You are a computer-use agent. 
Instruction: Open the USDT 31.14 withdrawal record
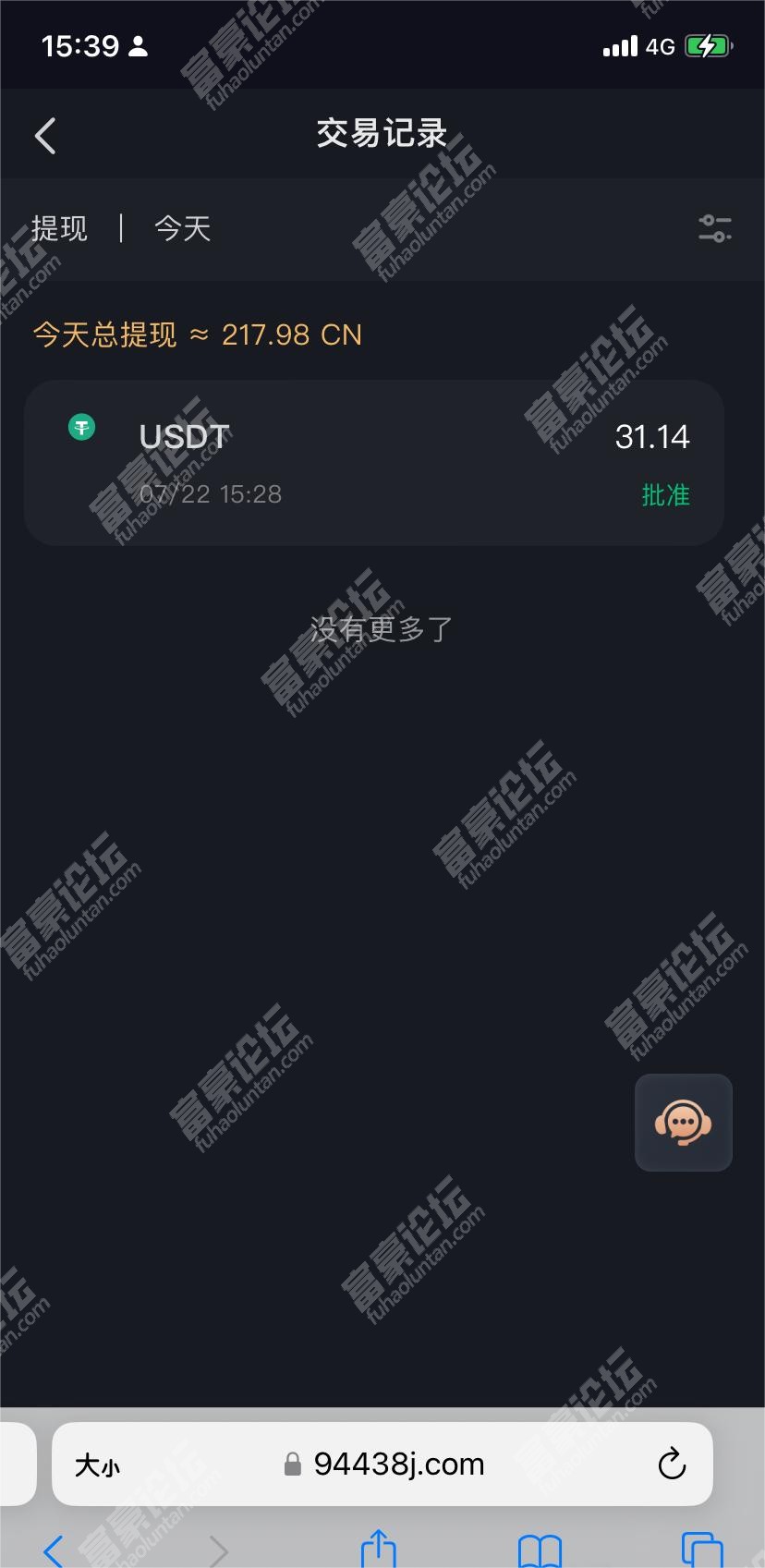click(373, 463)
